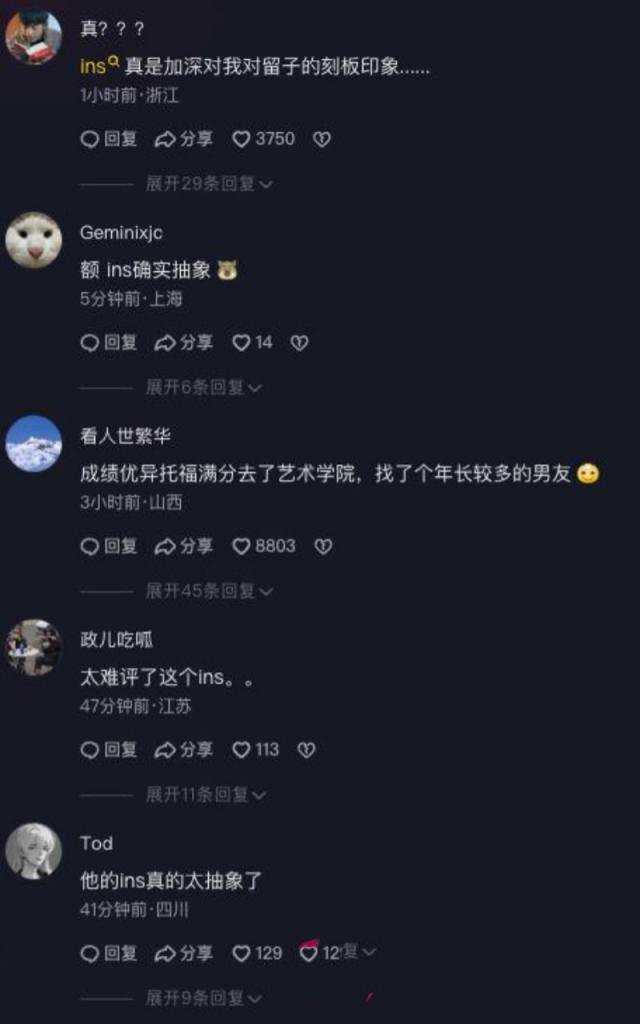Like Geminixjc's comment
The height and width of the screenshot is (1024, 640).
point(241,343)
